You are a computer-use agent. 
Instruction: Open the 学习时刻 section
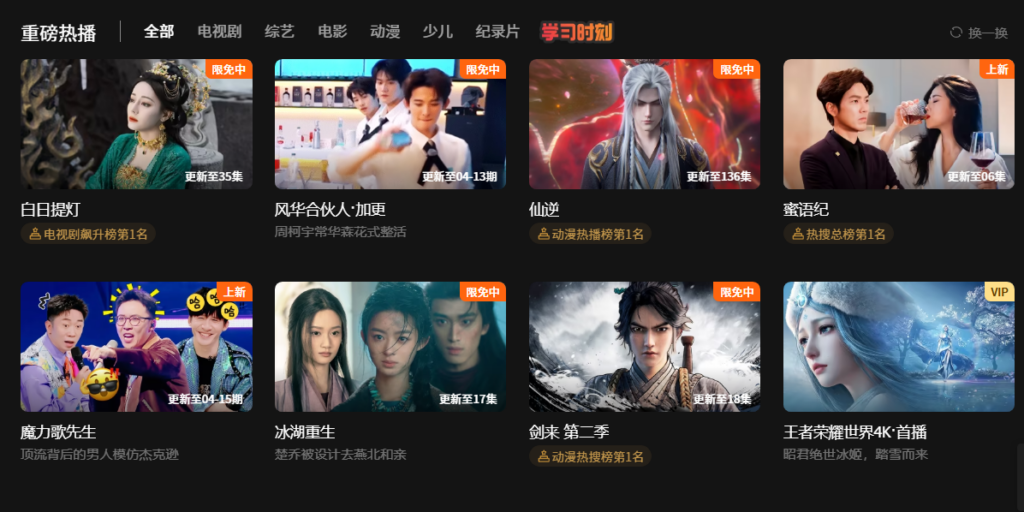(576, 32)
